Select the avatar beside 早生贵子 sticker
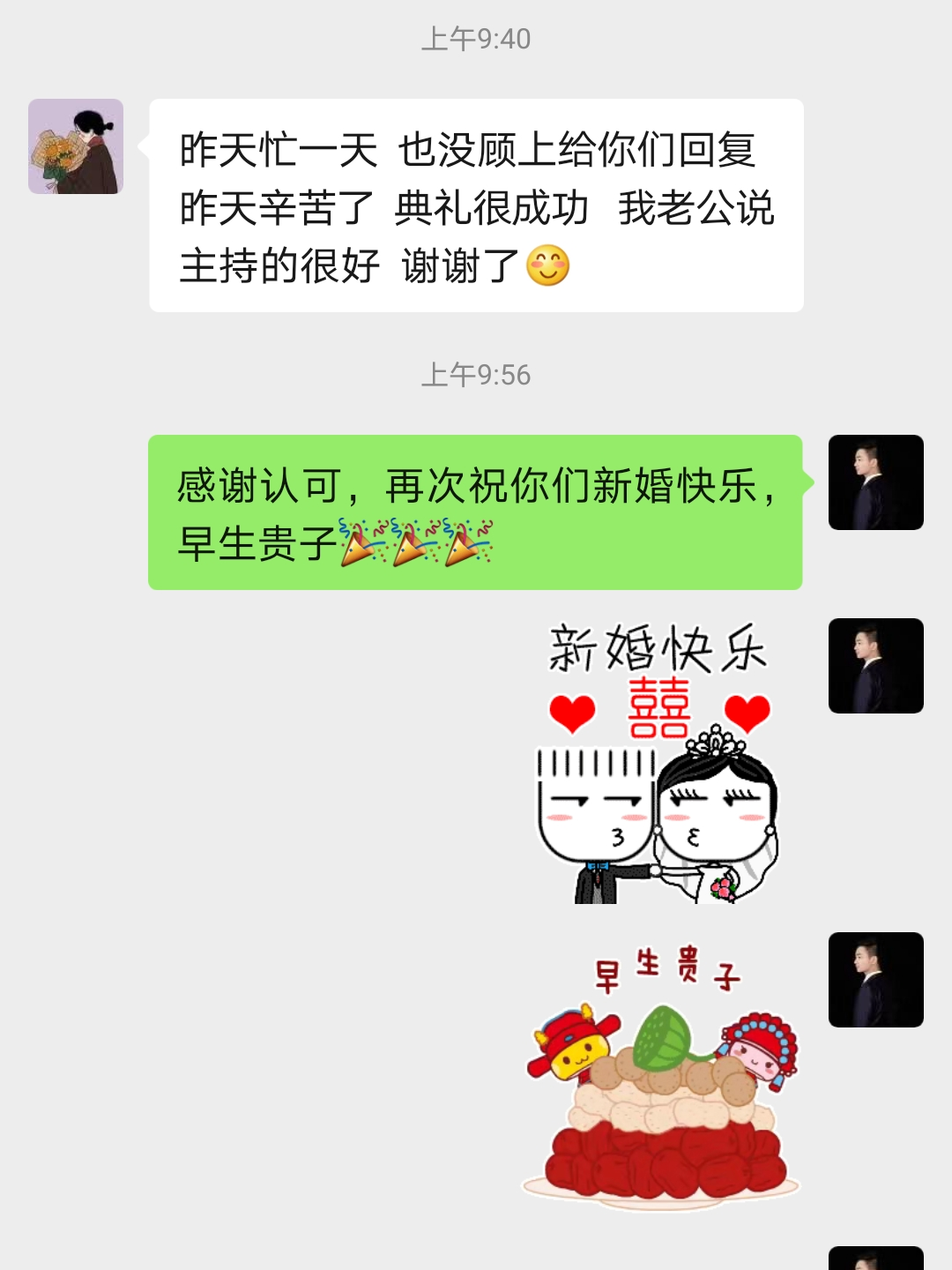The width and height of the screenshot is (952, 1270). click(875, 980)
